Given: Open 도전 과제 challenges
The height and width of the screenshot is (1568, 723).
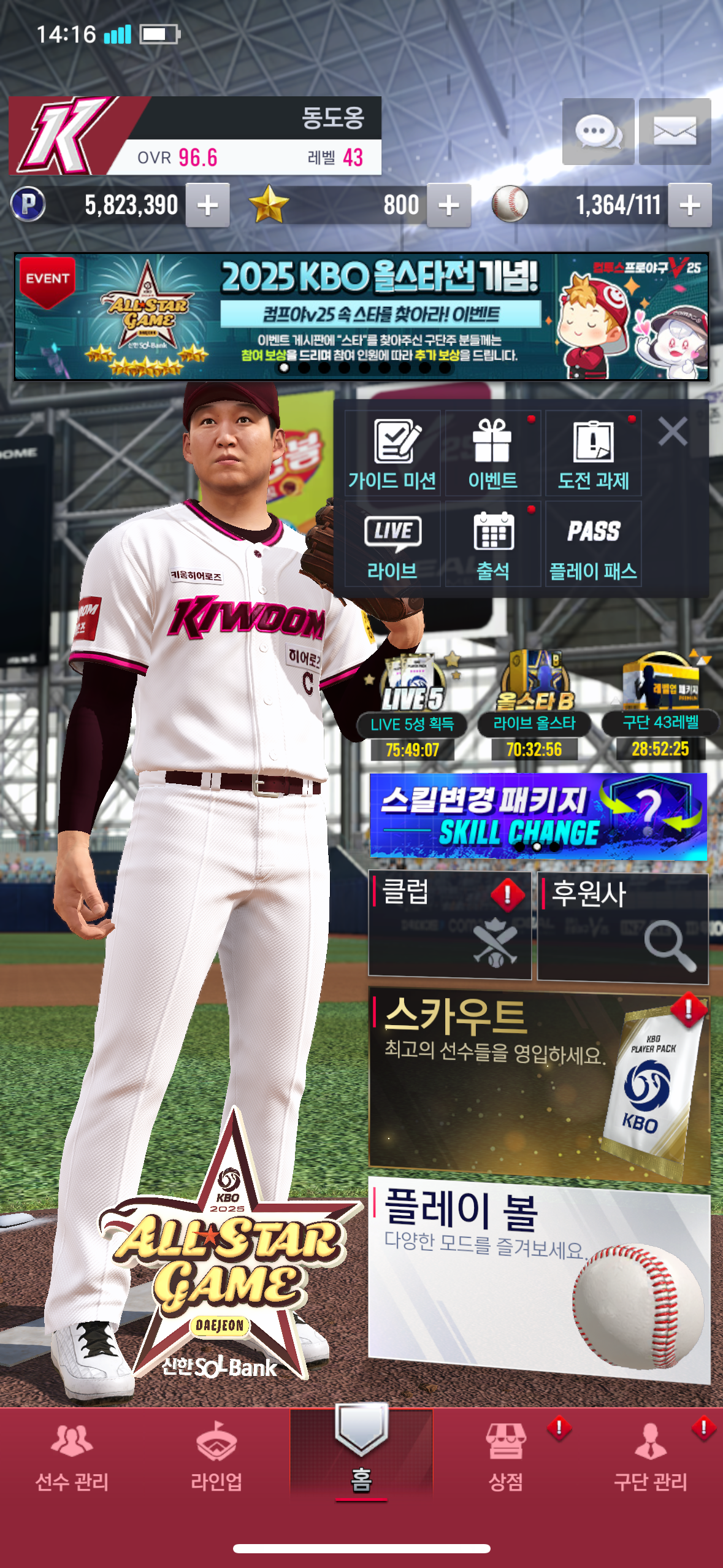Looking at the screenshot, I should tap(593, 453).
